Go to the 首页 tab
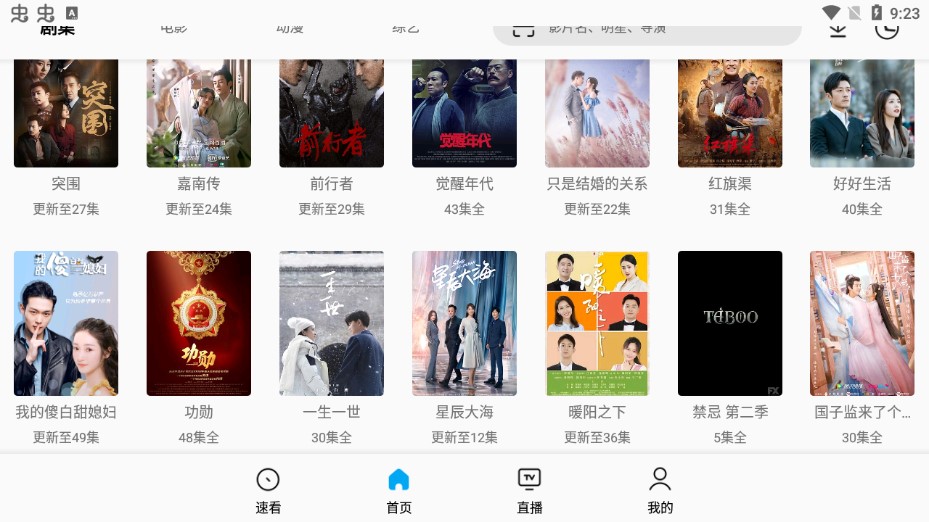929x522 pixels. coord(399,490)
